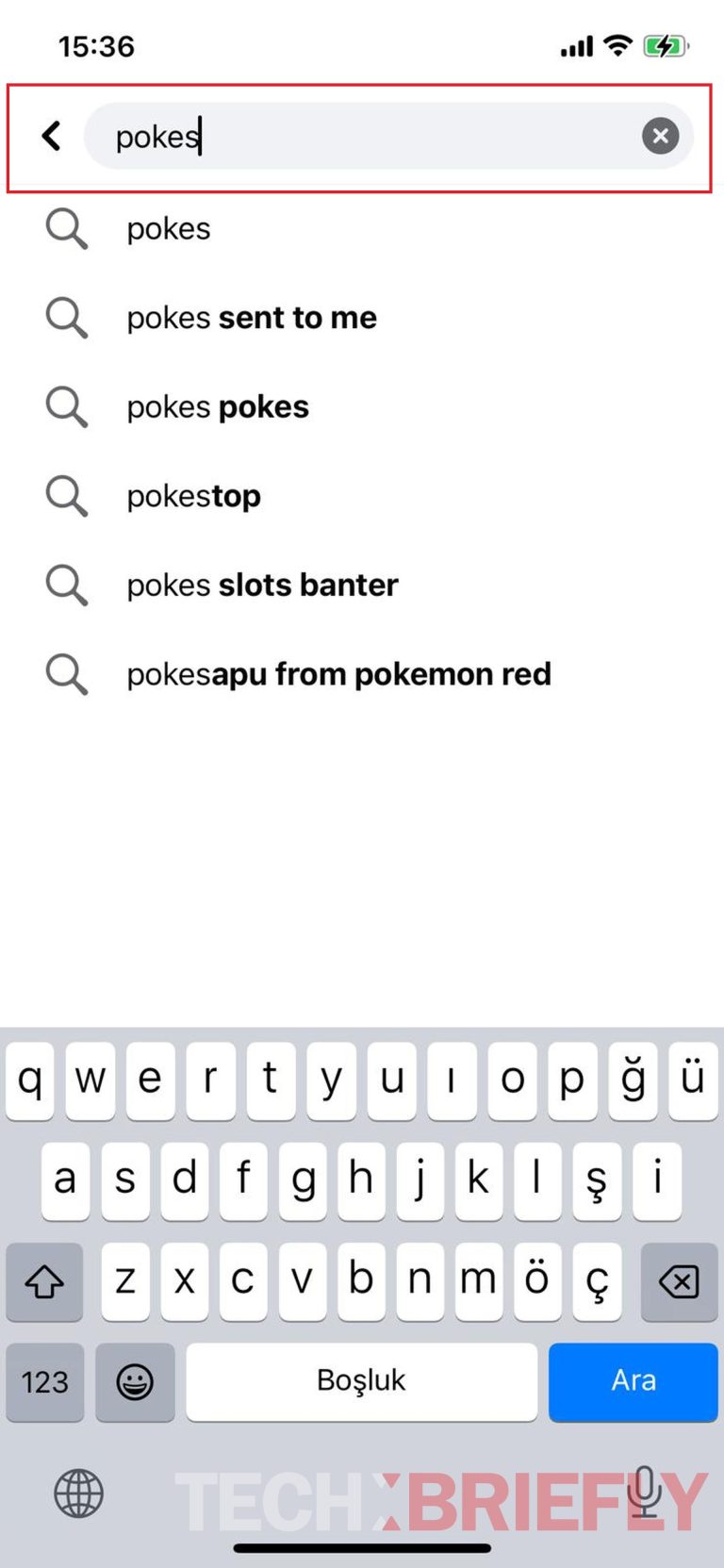This screenshot has height=1568, width=724.
Task: Tap inside the search input field
Action: pyautogui.click(x=377, y=136)
